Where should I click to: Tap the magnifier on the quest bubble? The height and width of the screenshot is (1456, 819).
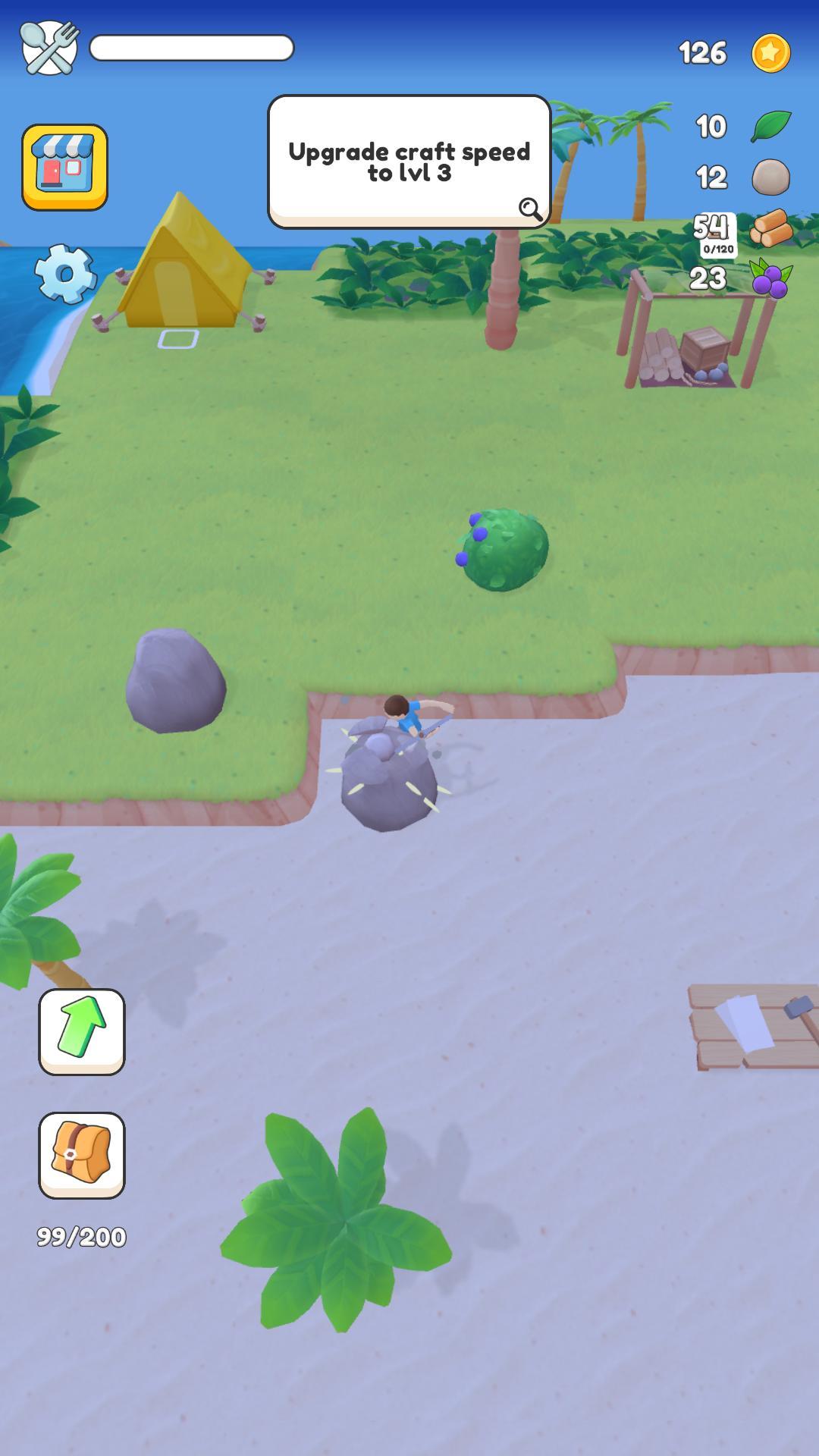pyautogui.click(x=530, y=209)
